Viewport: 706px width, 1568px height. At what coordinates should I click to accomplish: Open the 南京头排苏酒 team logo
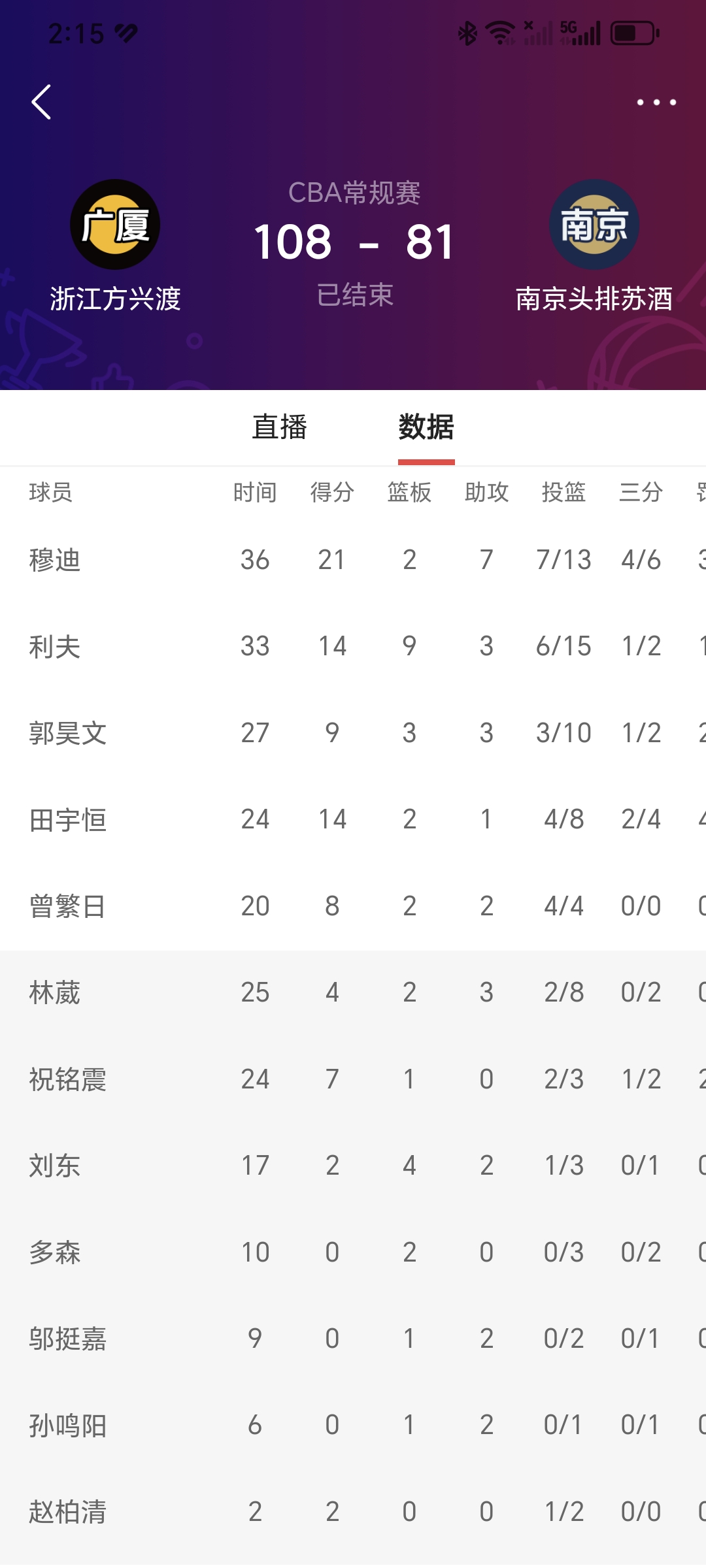(x=594, y=224)
